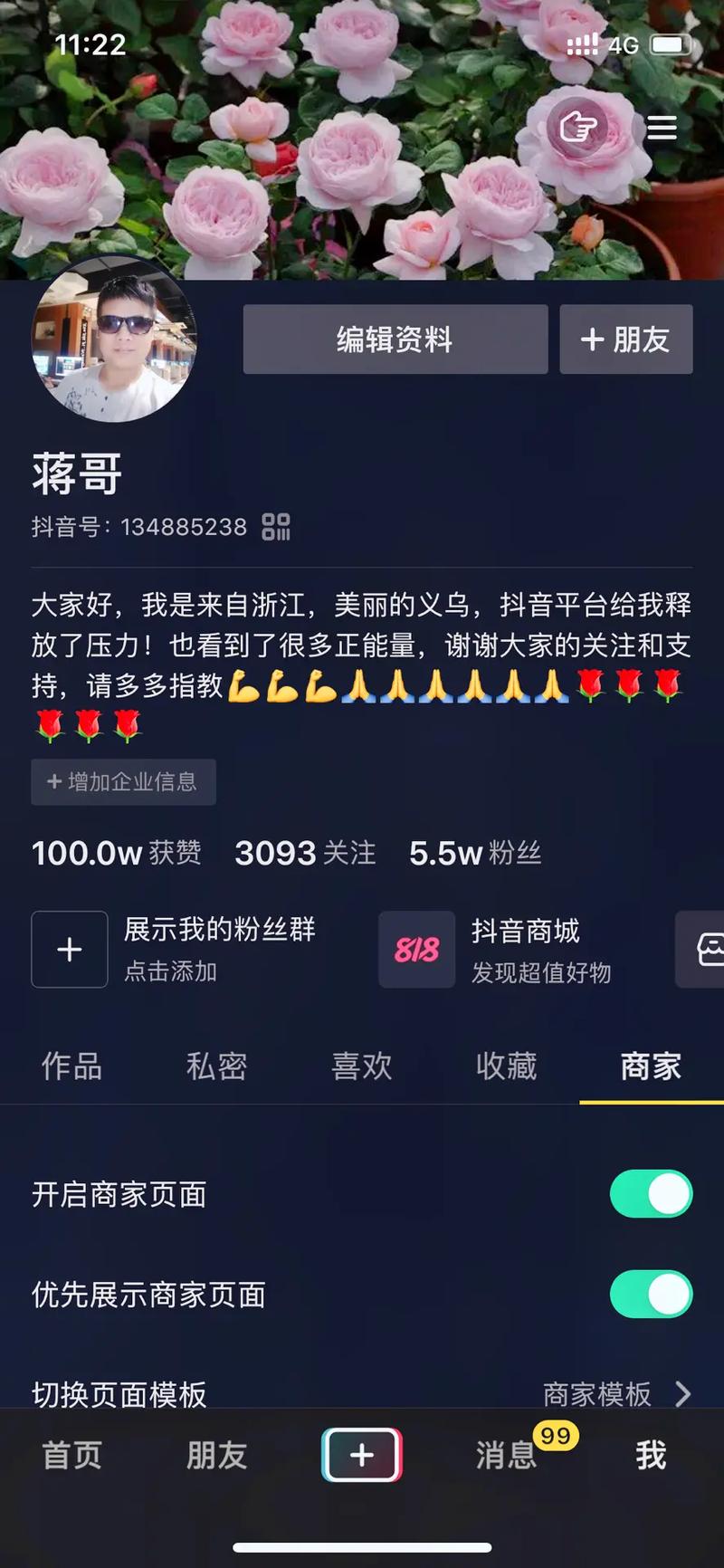Tap +增加企业信息 chip
724x1568 pixels.
[x=123, y=782]
